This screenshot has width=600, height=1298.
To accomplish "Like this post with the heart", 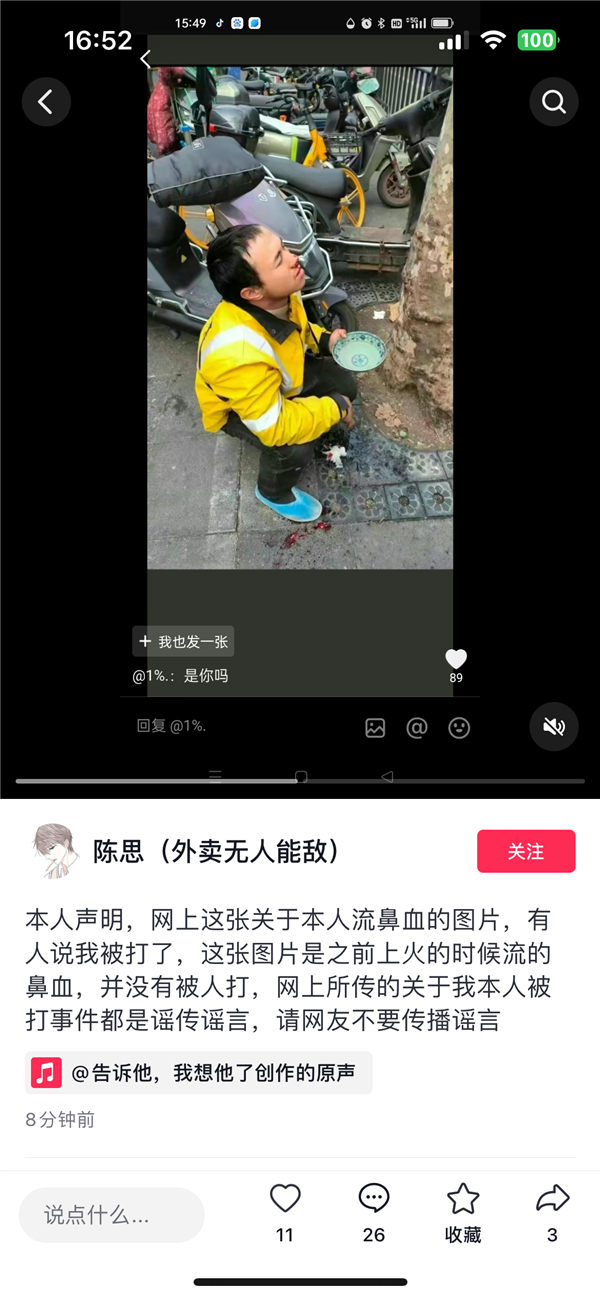I will 285,1199.
